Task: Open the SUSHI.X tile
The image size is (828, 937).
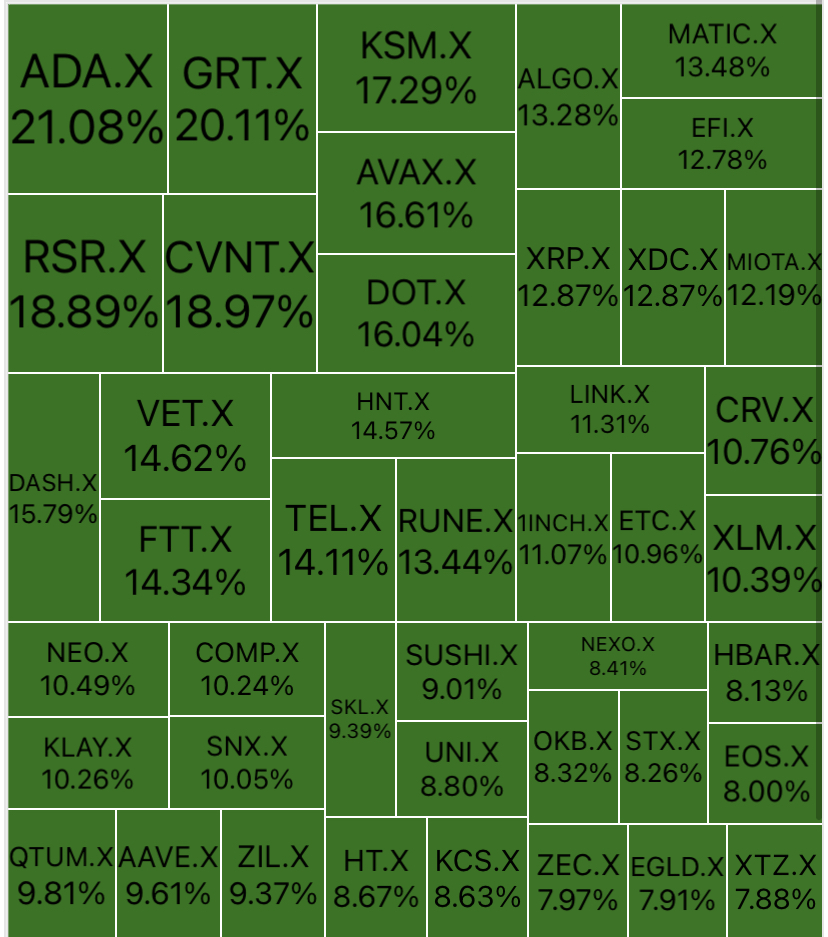Action: tap(462, 672)
